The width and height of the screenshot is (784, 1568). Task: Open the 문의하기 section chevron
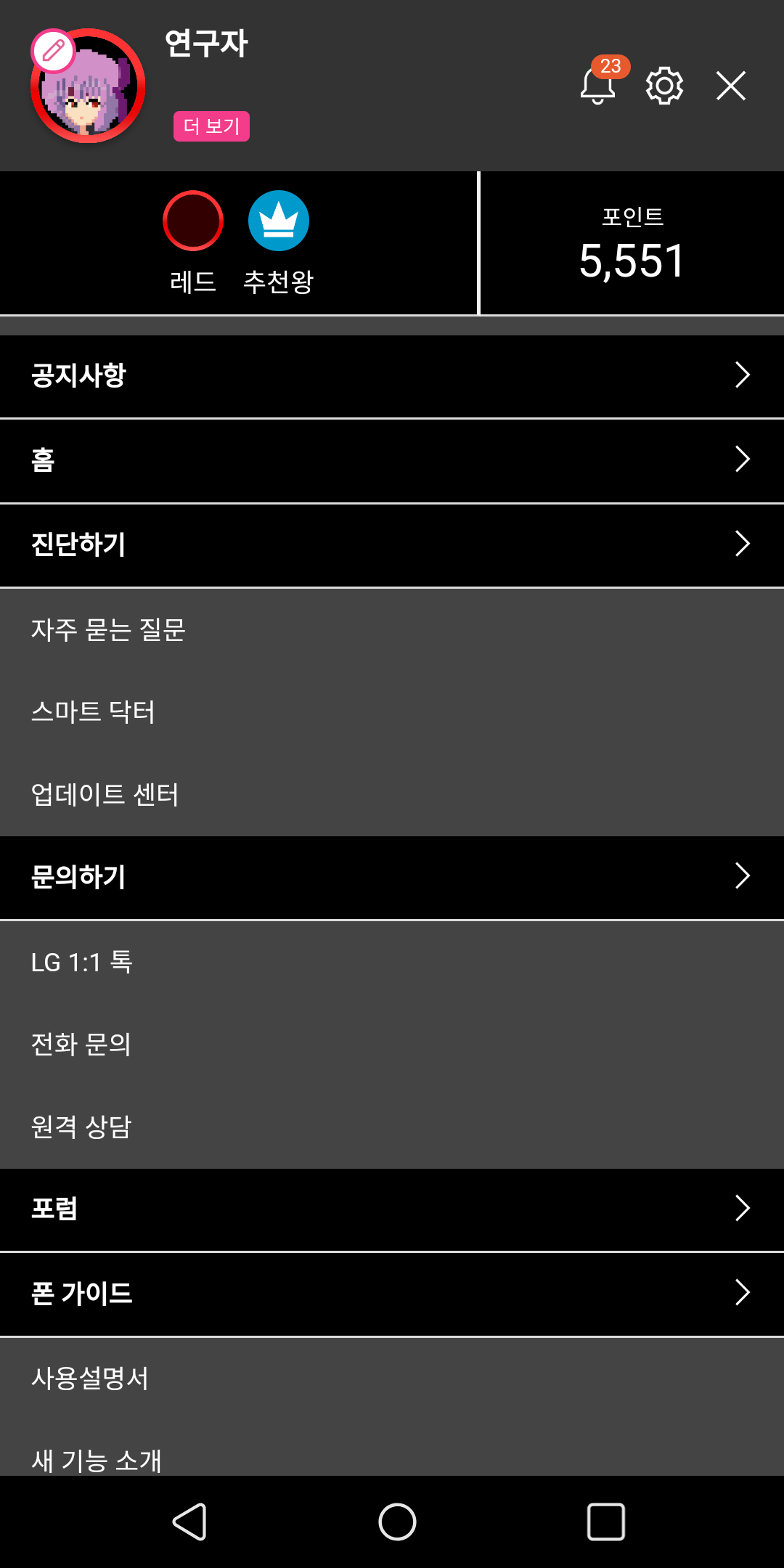click(x=743, y=877)
